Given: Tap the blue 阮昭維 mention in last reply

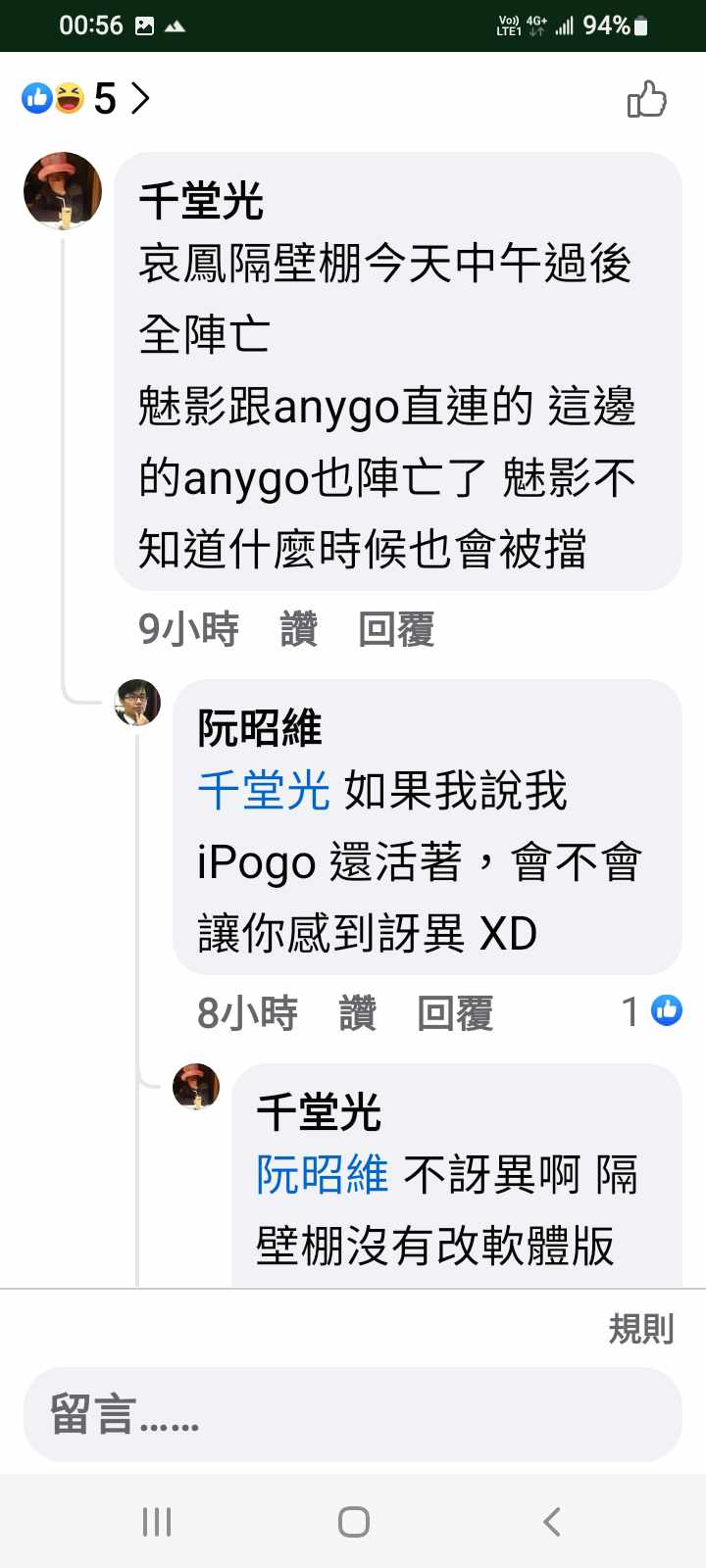Looking at the screenshot, I should 322,1174.
